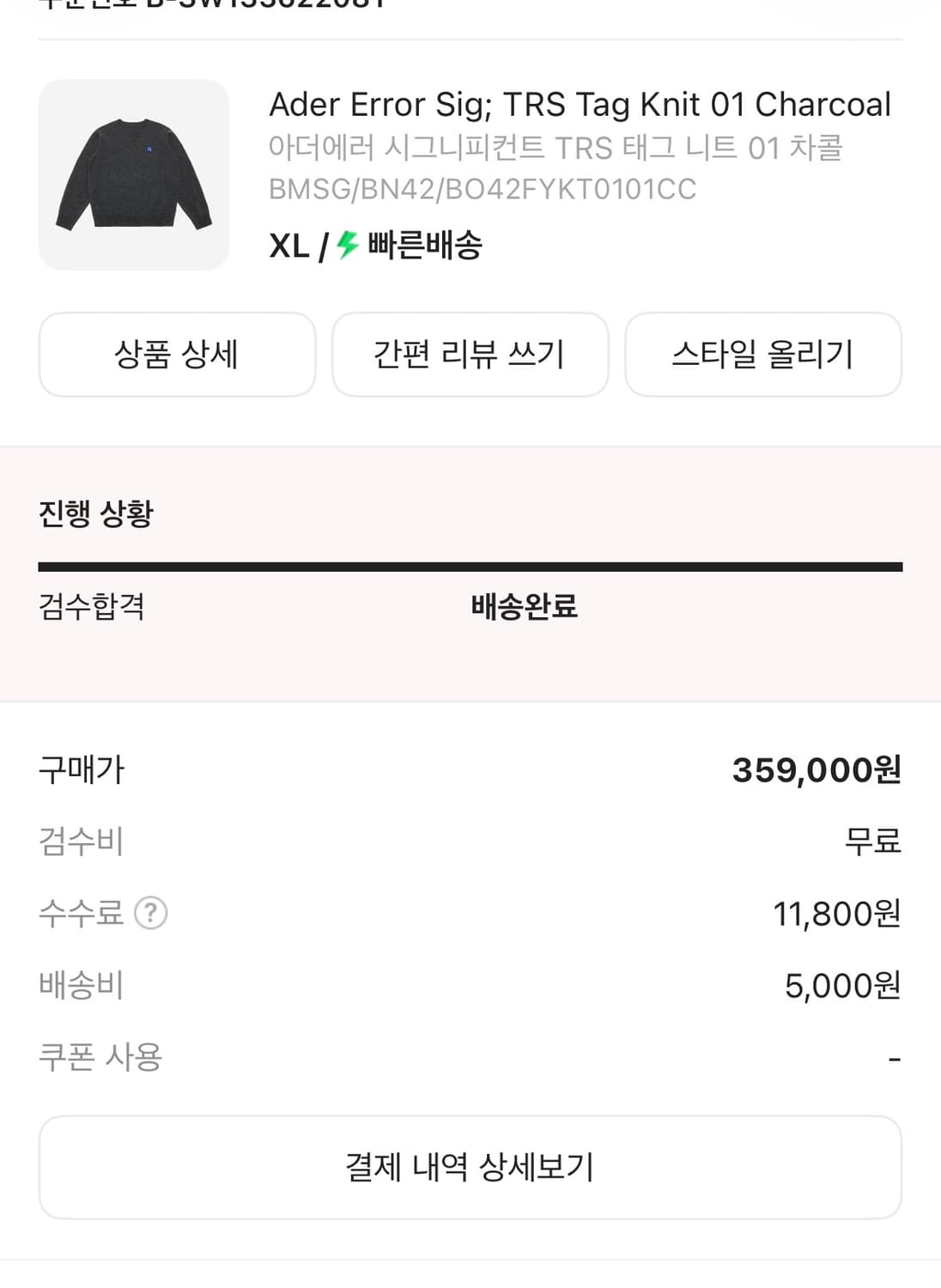The width and height of the screenshot is (941, 1288).
Task: Open 상품 상세 product detail page
Action: [177, 355]
